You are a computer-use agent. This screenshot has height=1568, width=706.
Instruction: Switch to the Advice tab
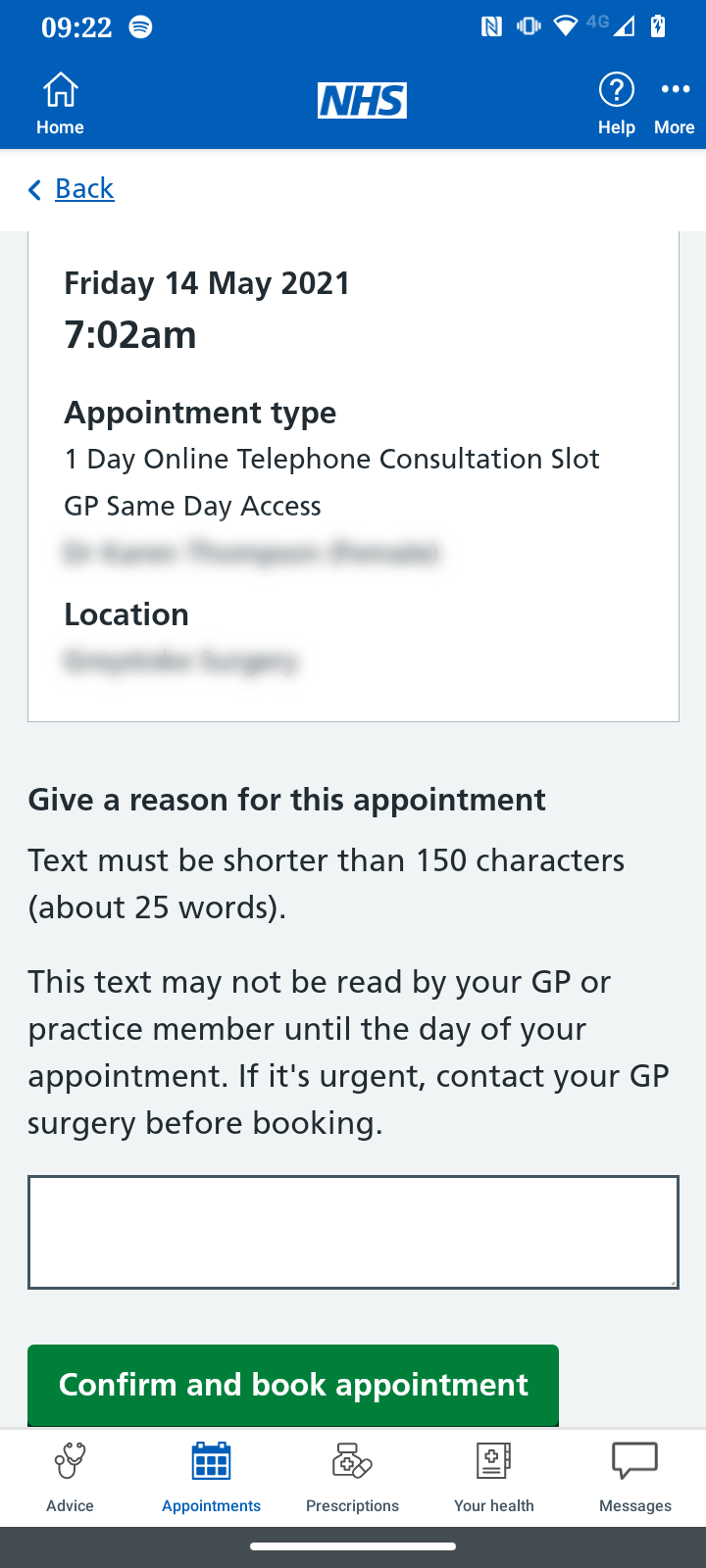[71, 1477]
